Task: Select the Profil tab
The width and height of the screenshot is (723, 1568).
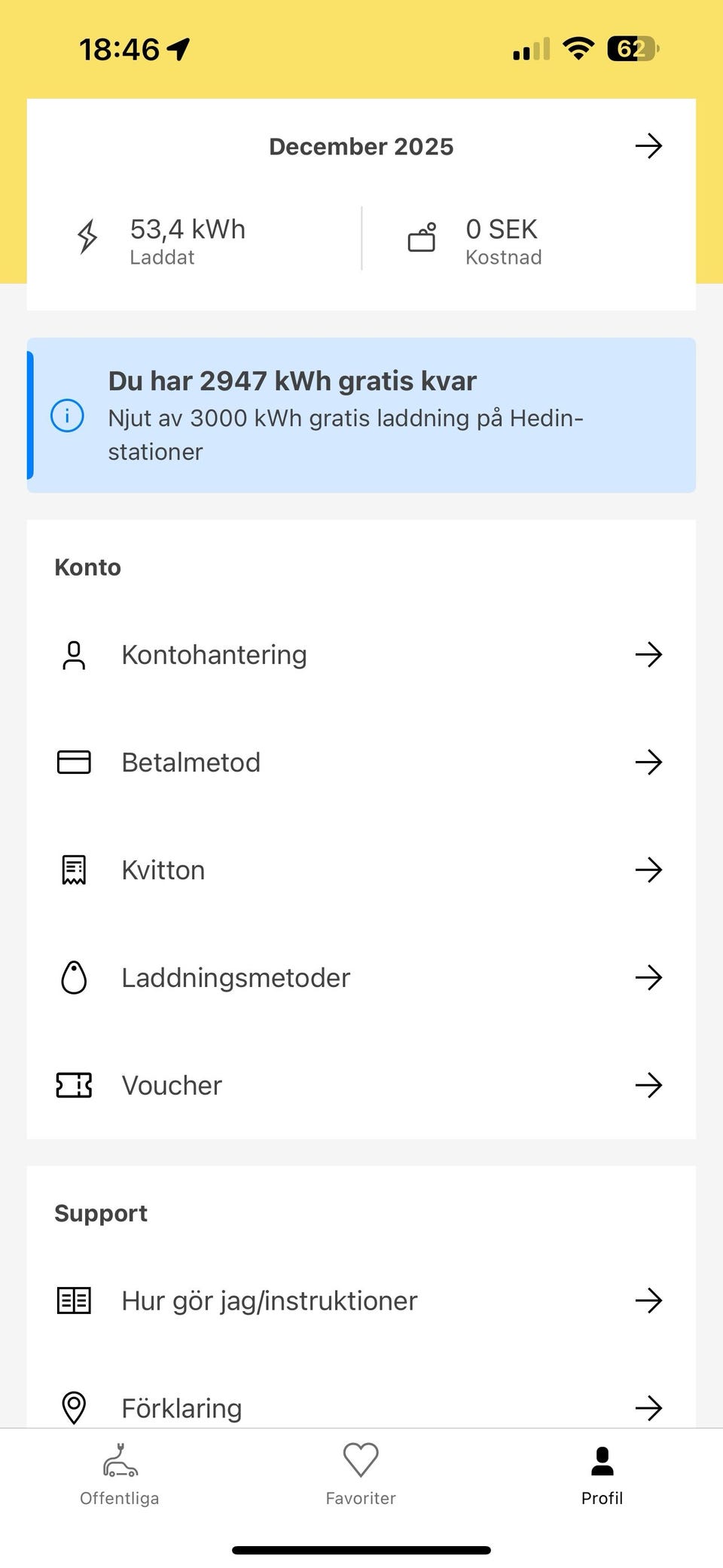Action: [602, 1474]
